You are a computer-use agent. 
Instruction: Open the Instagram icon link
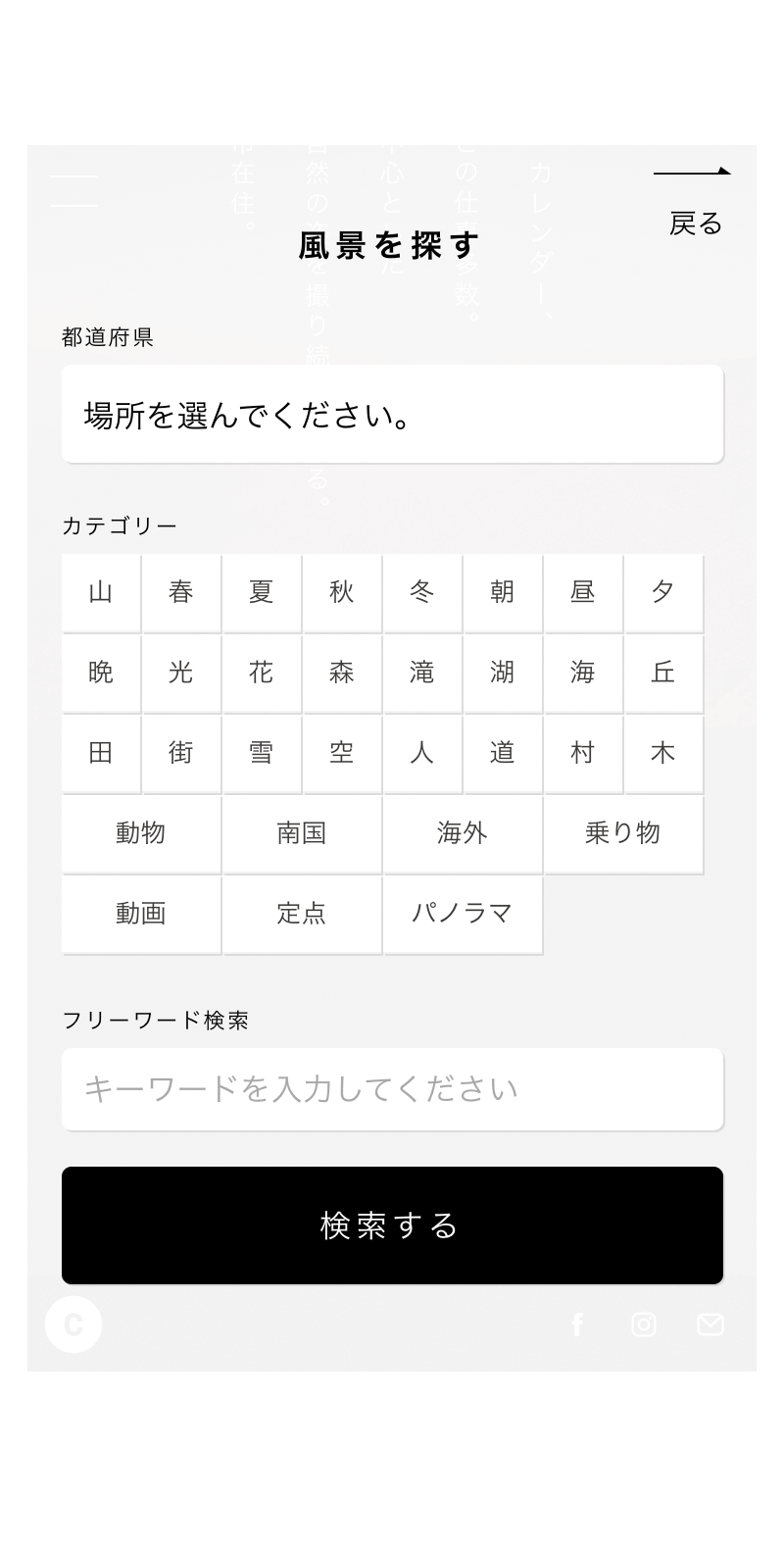click(x=644, y=1324)
